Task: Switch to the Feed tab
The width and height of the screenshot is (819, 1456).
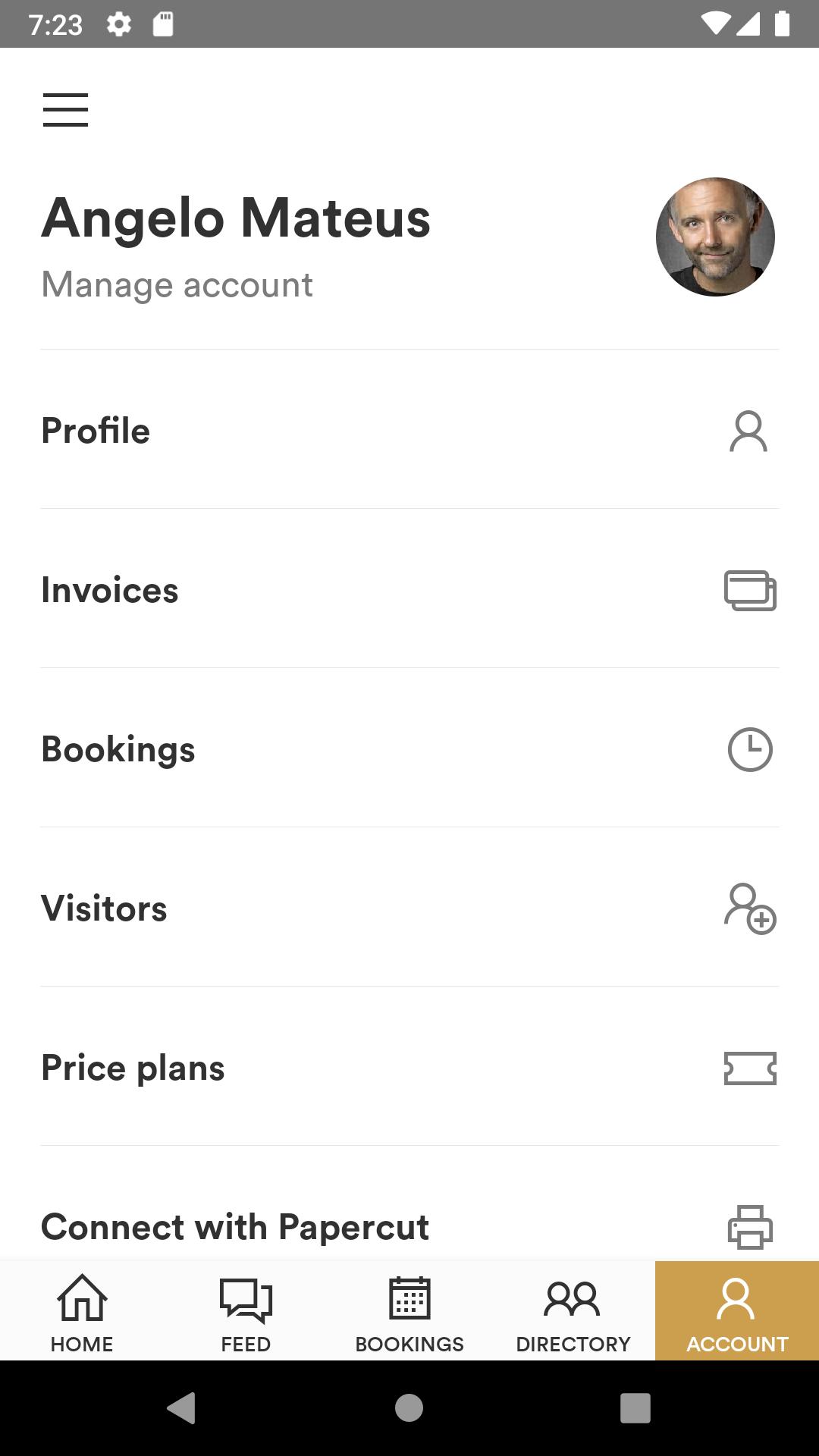Action: (246, 1311)
